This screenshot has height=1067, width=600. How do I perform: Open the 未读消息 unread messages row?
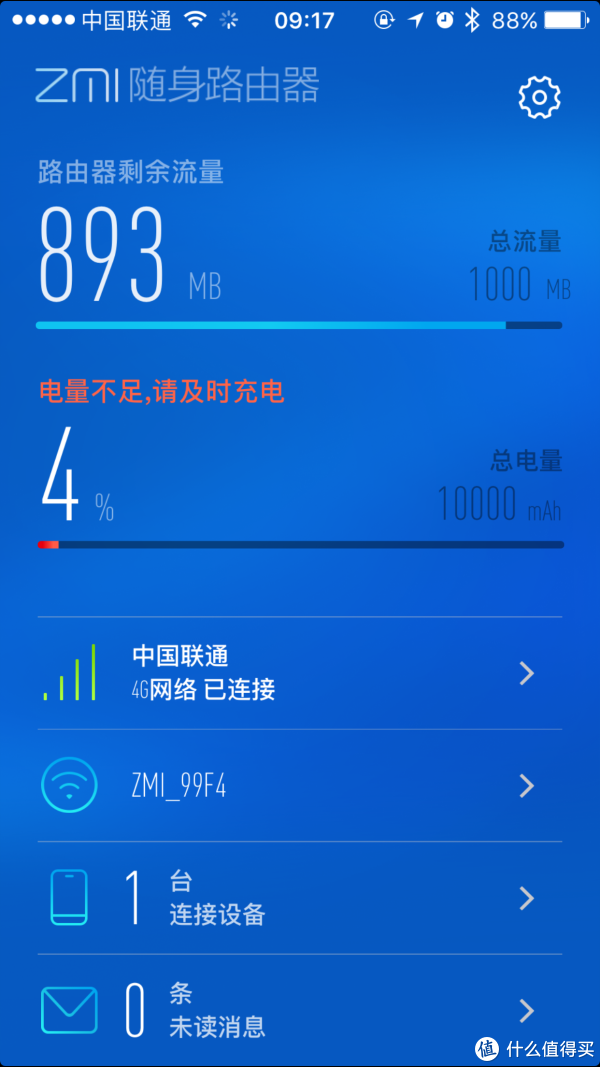[x=300, y=1010]
